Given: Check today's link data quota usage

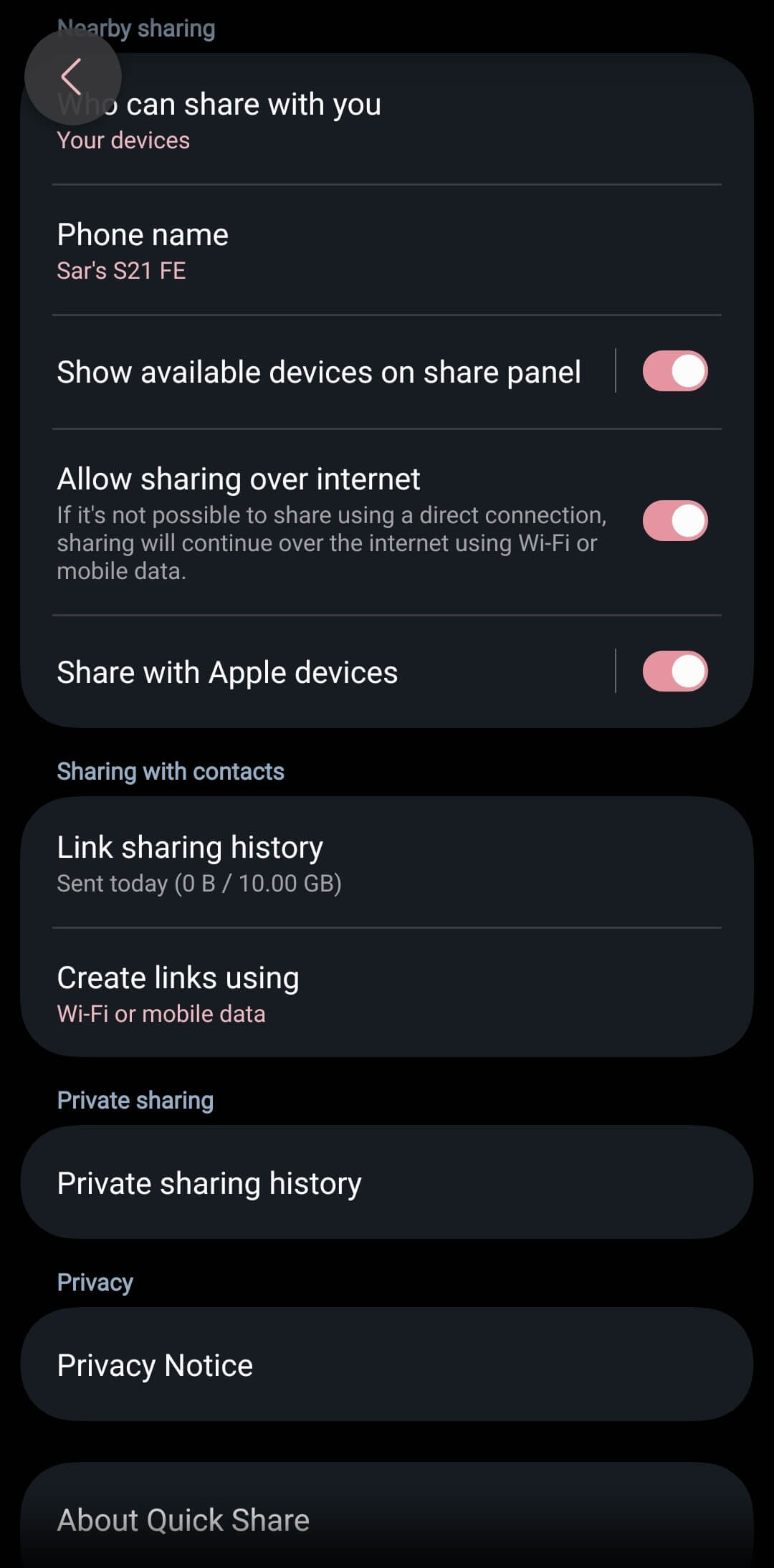Looking at the screenshot, I should point(199,883).
